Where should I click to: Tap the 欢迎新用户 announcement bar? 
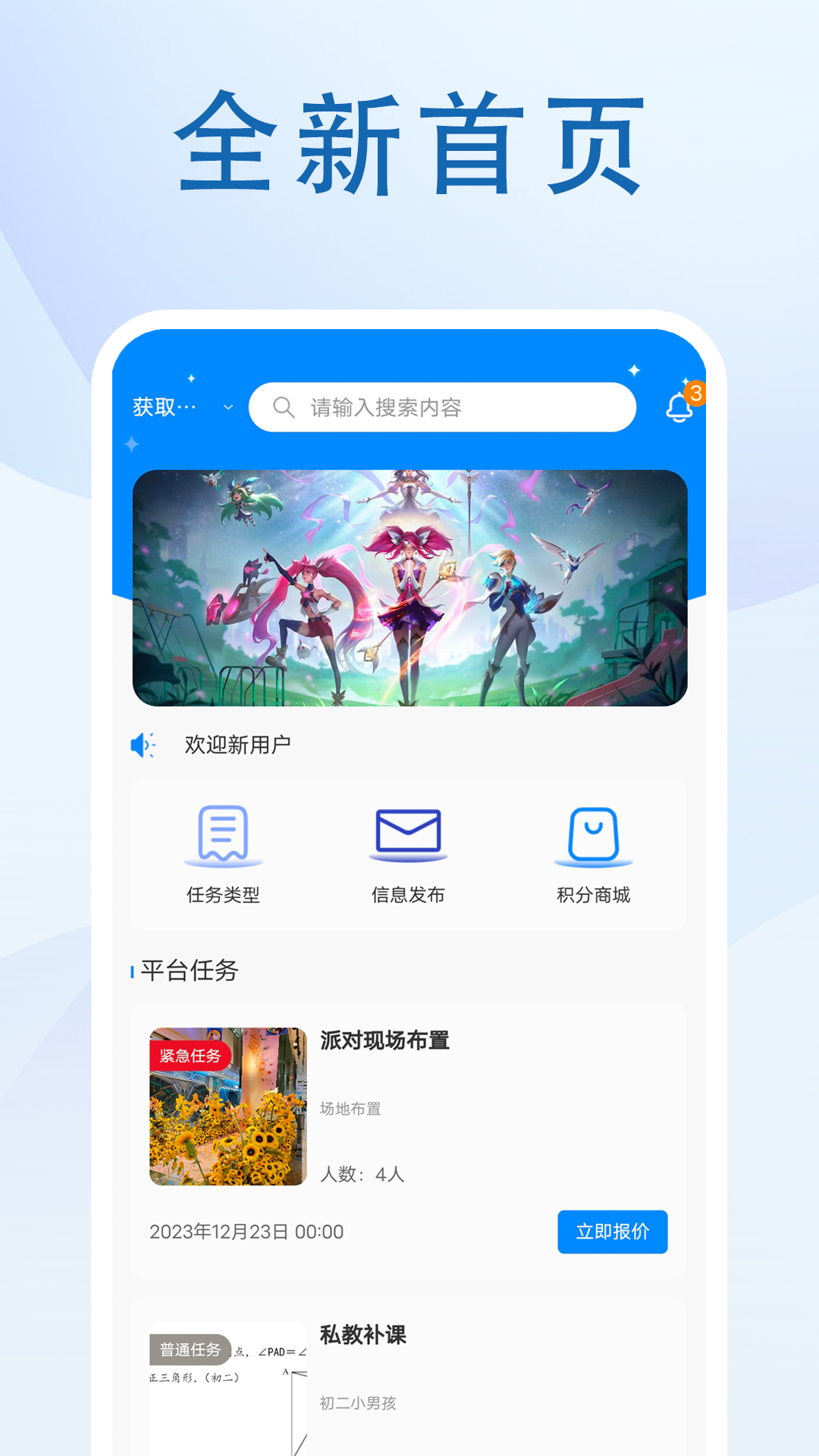pyautogui.click(x=235, y=744)
